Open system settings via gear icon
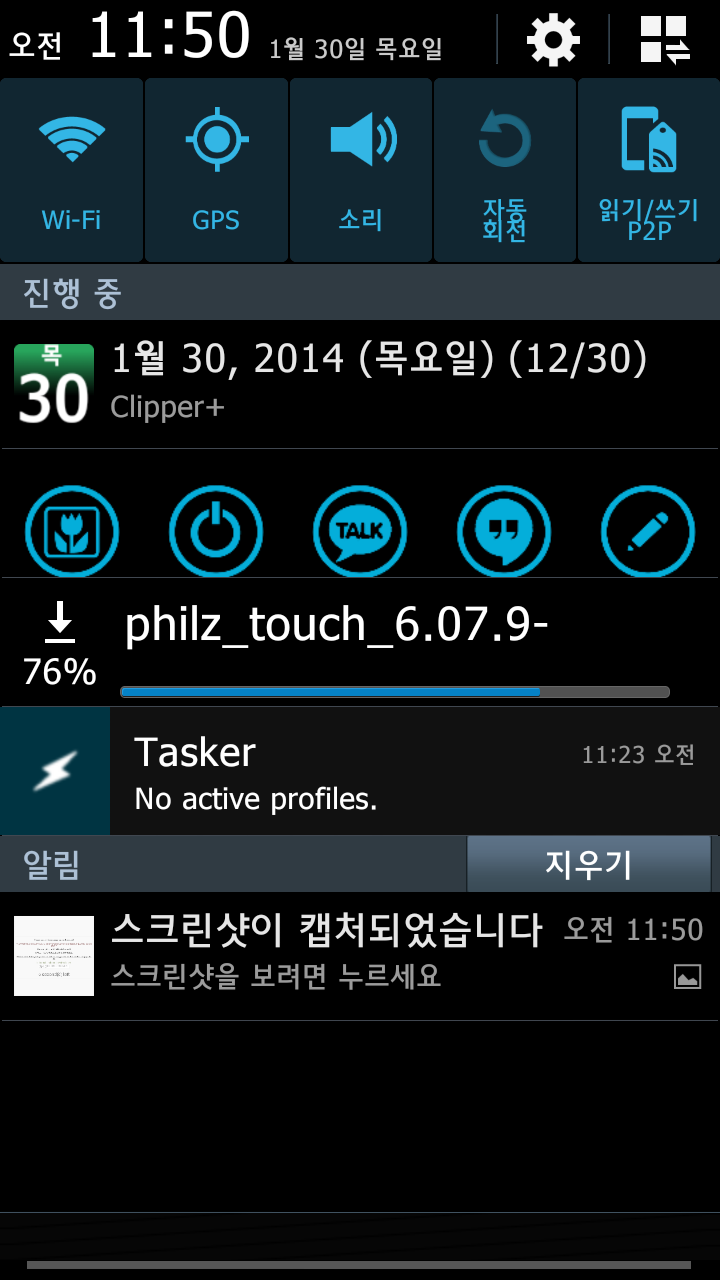 coord(553,40)
